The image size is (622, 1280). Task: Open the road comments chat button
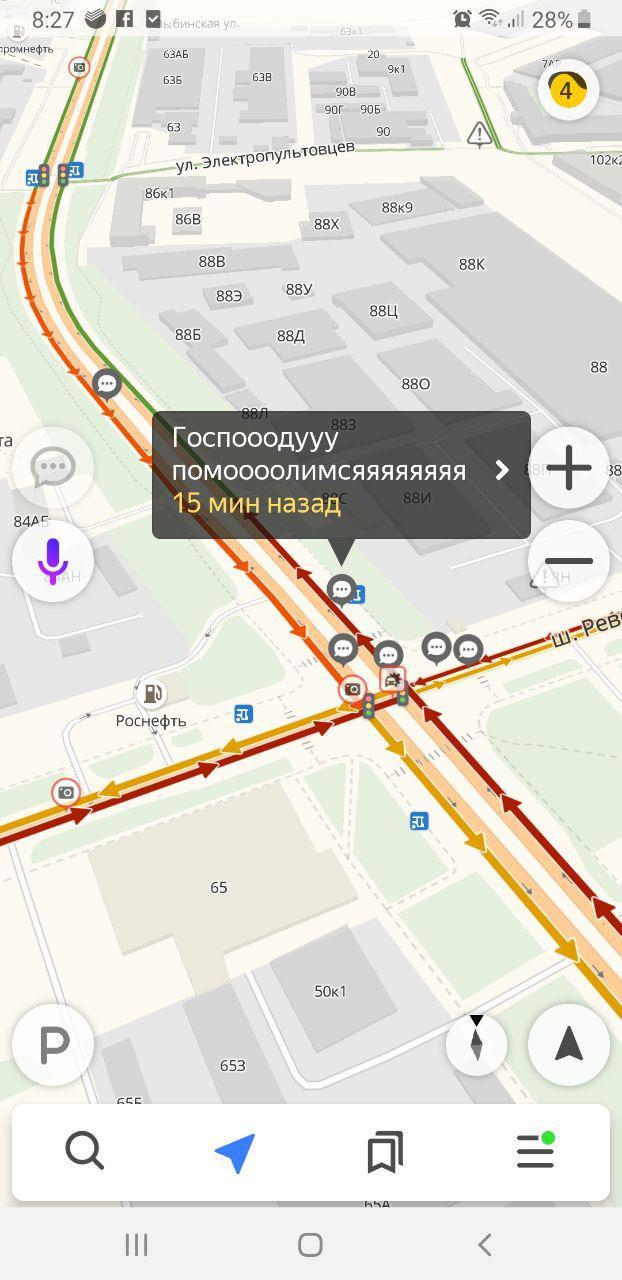pyautogui.click(x=53, y=468)
